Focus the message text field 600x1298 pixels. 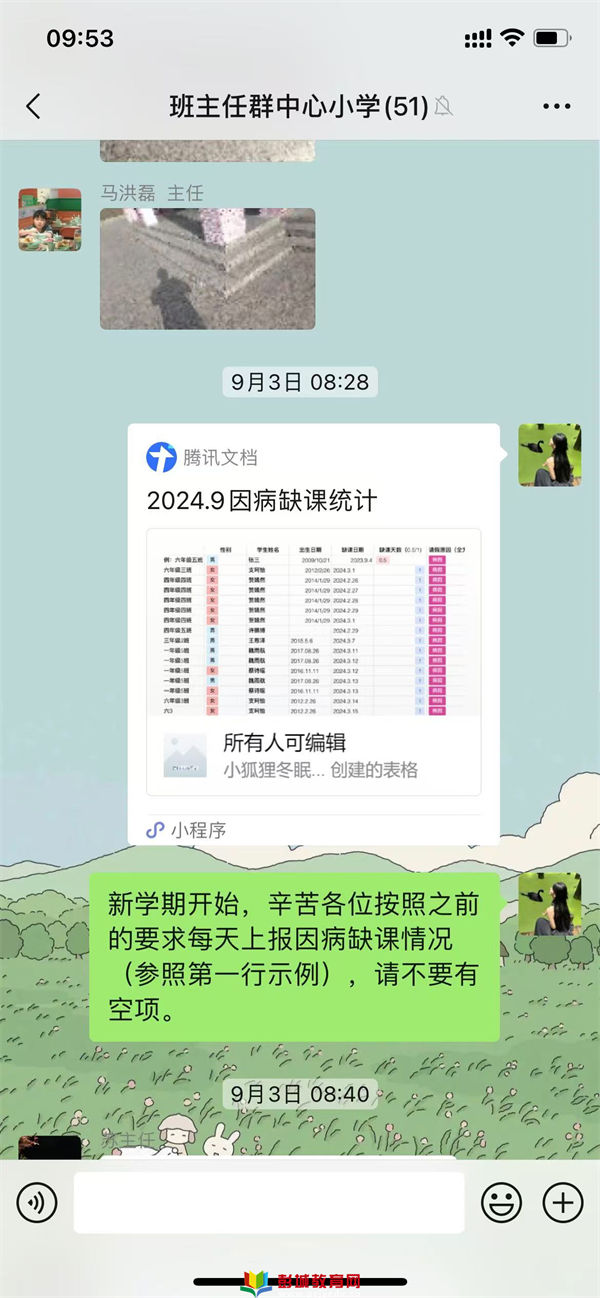click(268, 1203)
